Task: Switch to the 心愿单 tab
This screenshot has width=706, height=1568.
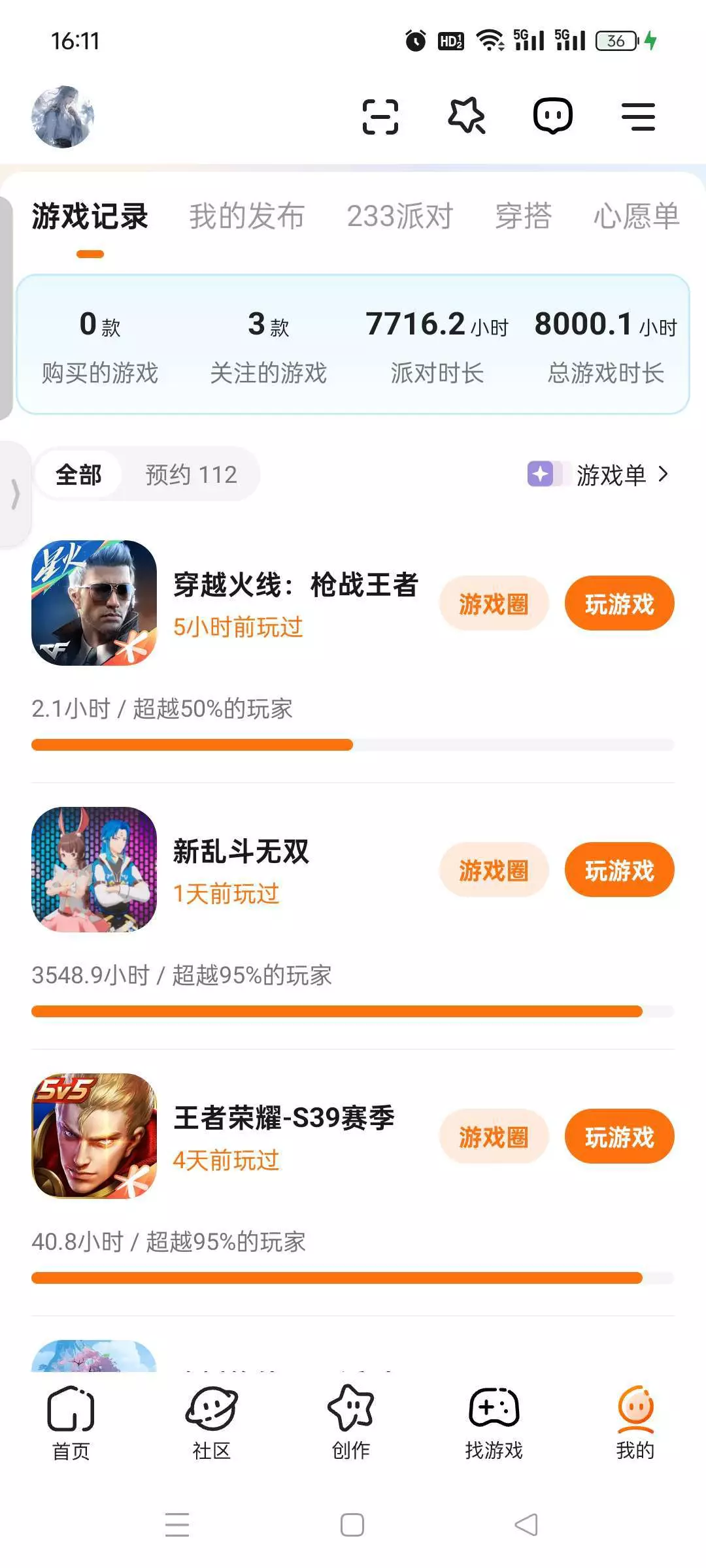Action: tap(636, 216)
